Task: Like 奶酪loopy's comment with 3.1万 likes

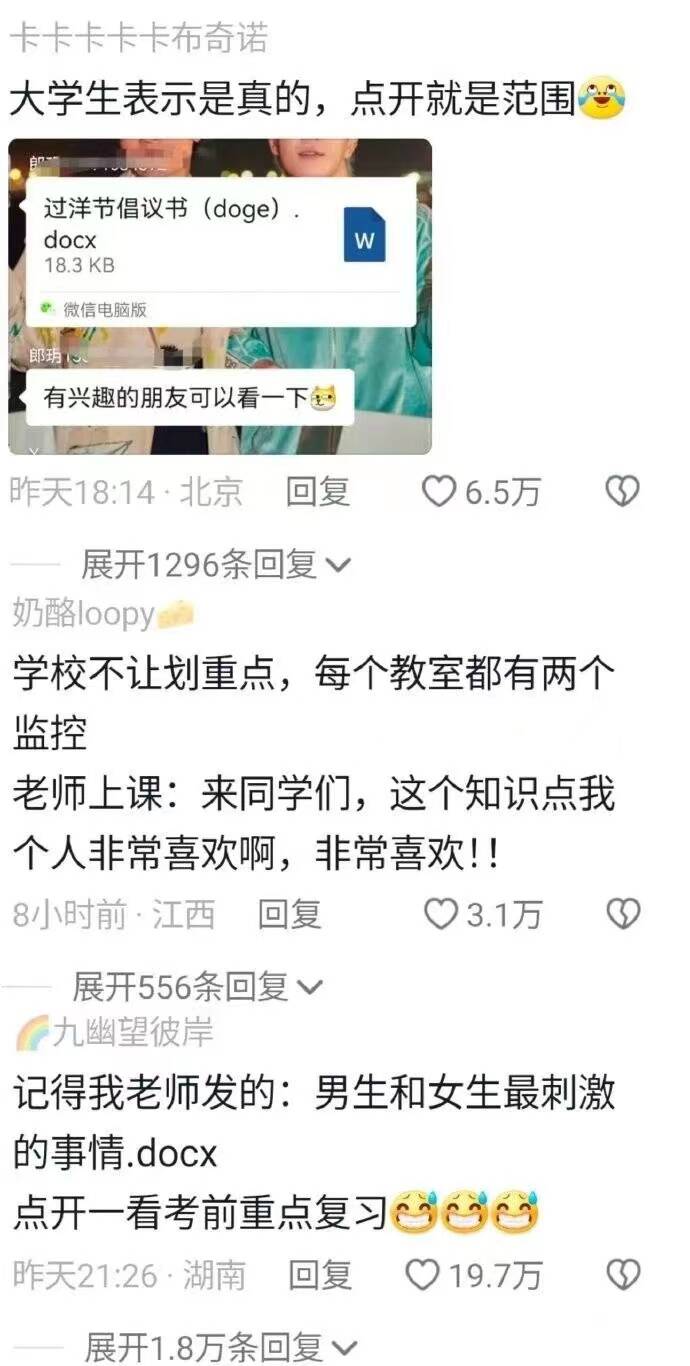Action: tap(440, 913)
